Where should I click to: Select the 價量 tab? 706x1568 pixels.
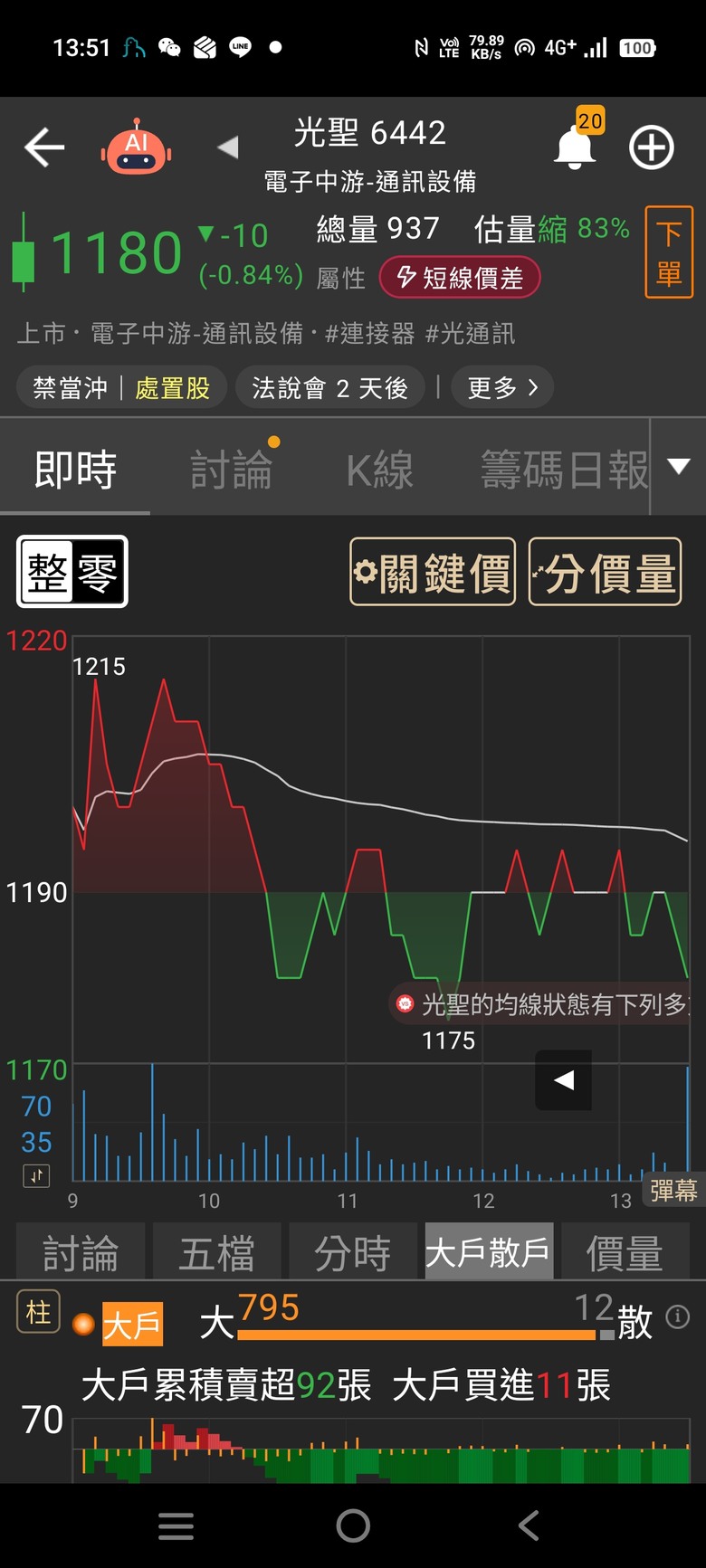(625, 1251)
